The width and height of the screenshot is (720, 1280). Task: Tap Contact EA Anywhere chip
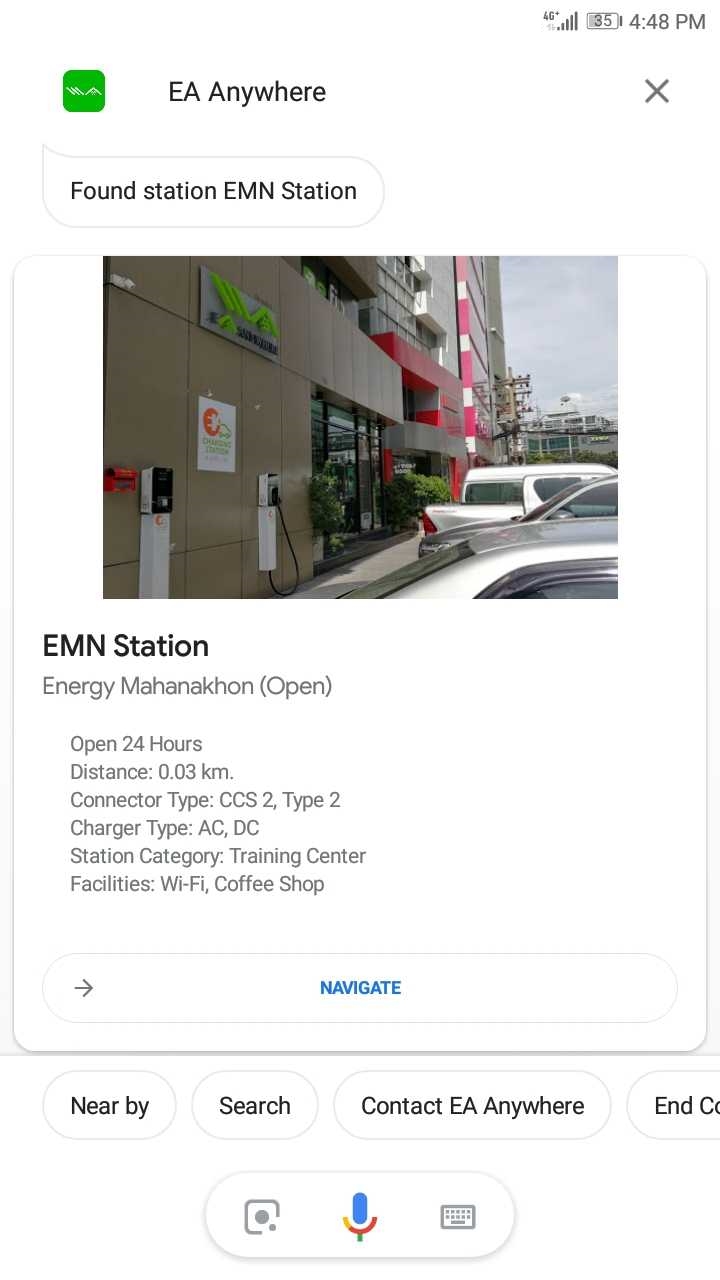click(472, 1105)
